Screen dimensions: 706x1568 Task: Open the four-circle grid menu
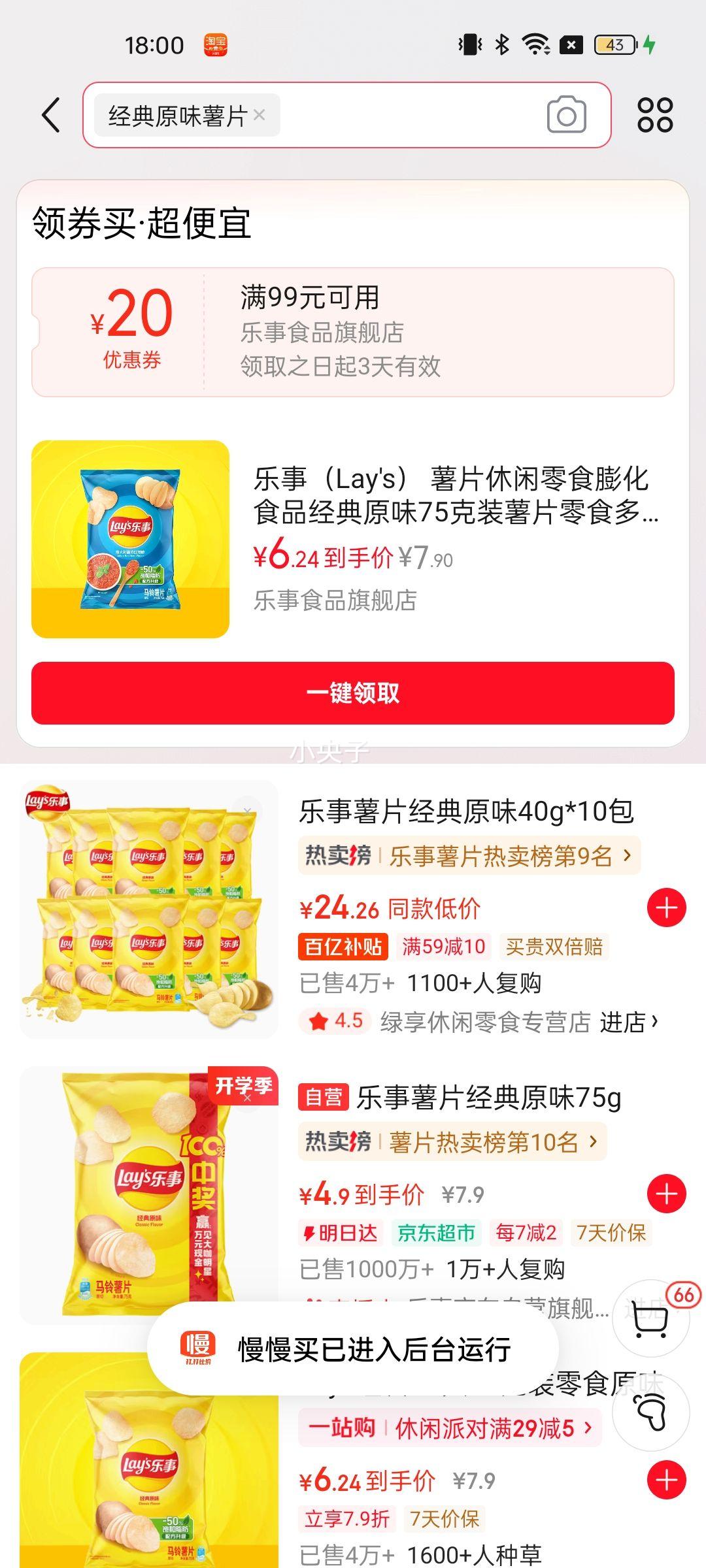654,116
